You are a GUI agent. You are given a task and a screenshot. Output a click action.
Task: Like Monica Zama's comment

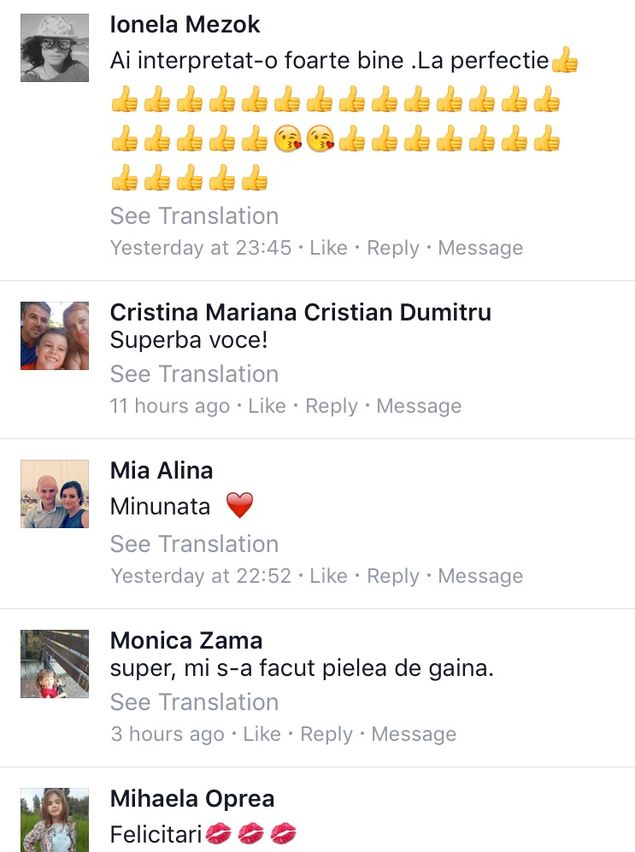262,734
